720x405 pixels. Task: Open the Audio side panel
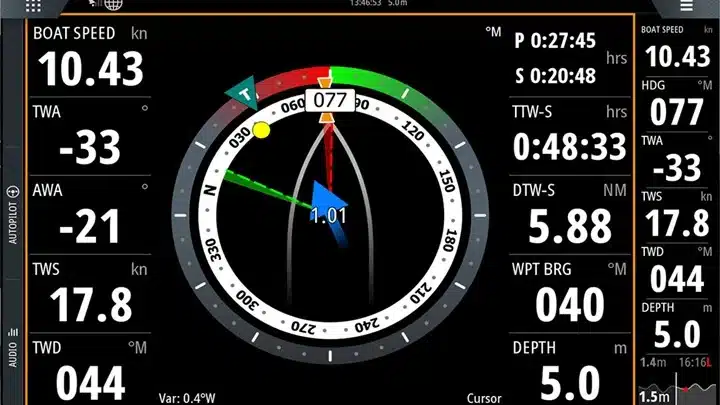[12, 347]
